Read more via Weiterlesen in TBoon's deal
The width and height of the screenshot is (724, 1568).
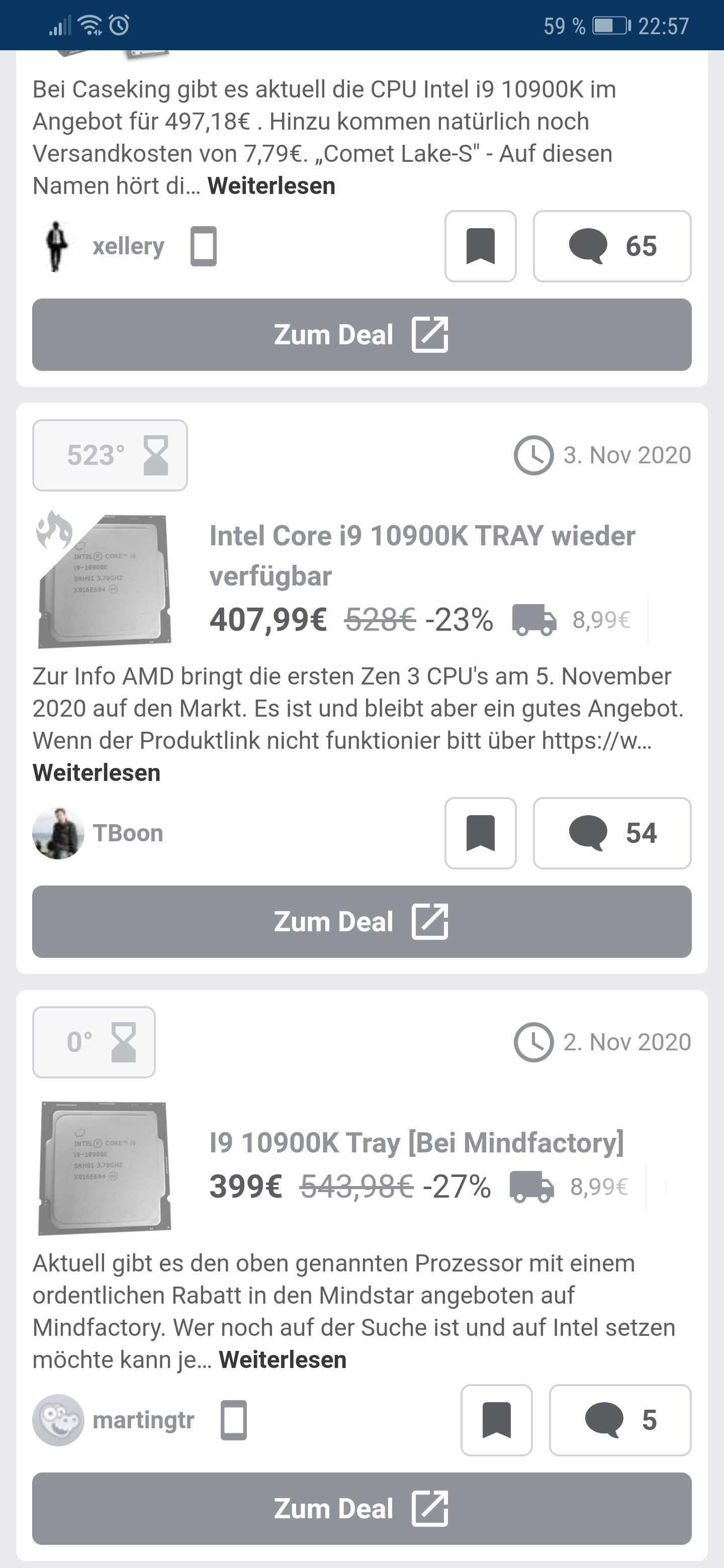coord(96,772)
